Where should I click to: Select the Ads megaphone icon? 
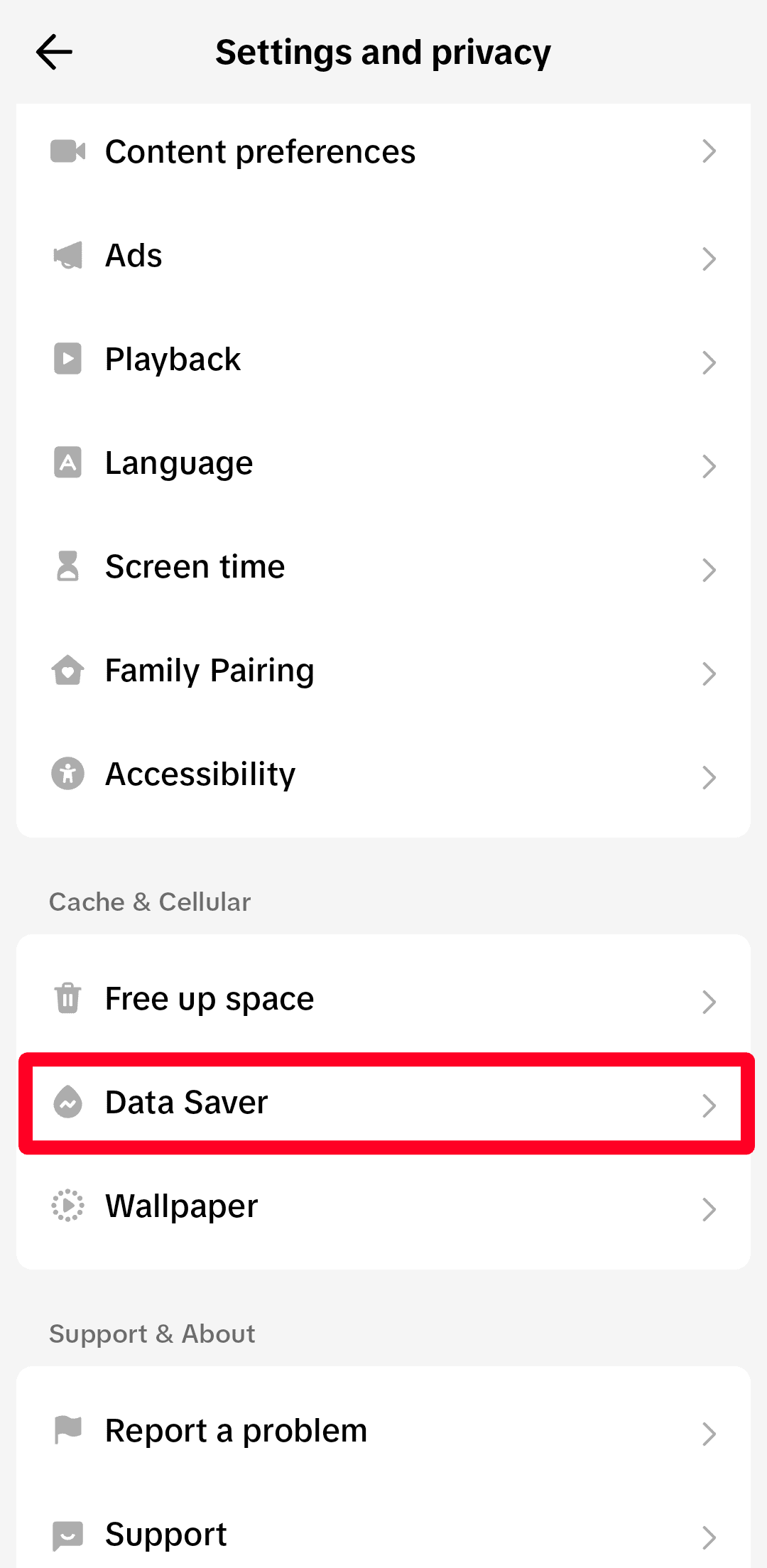[67, 256]
